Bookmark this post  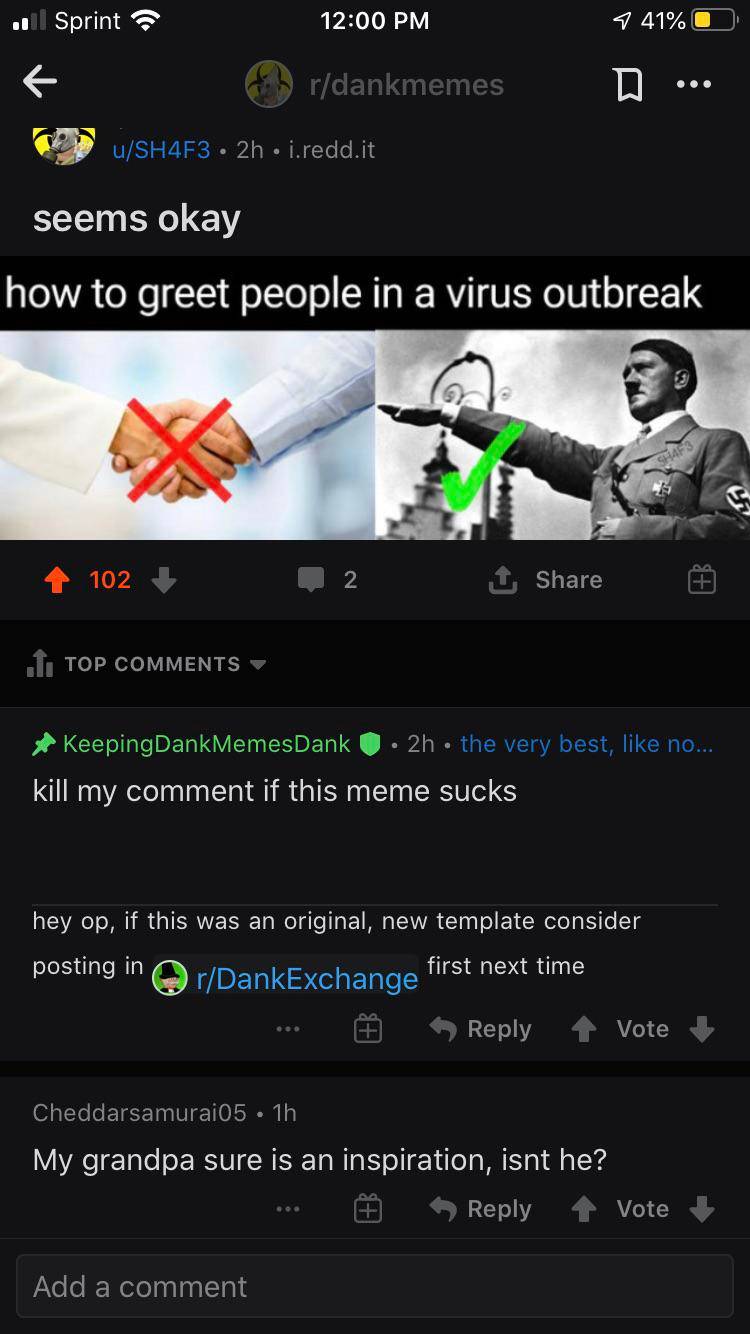[x=627, y=85]
